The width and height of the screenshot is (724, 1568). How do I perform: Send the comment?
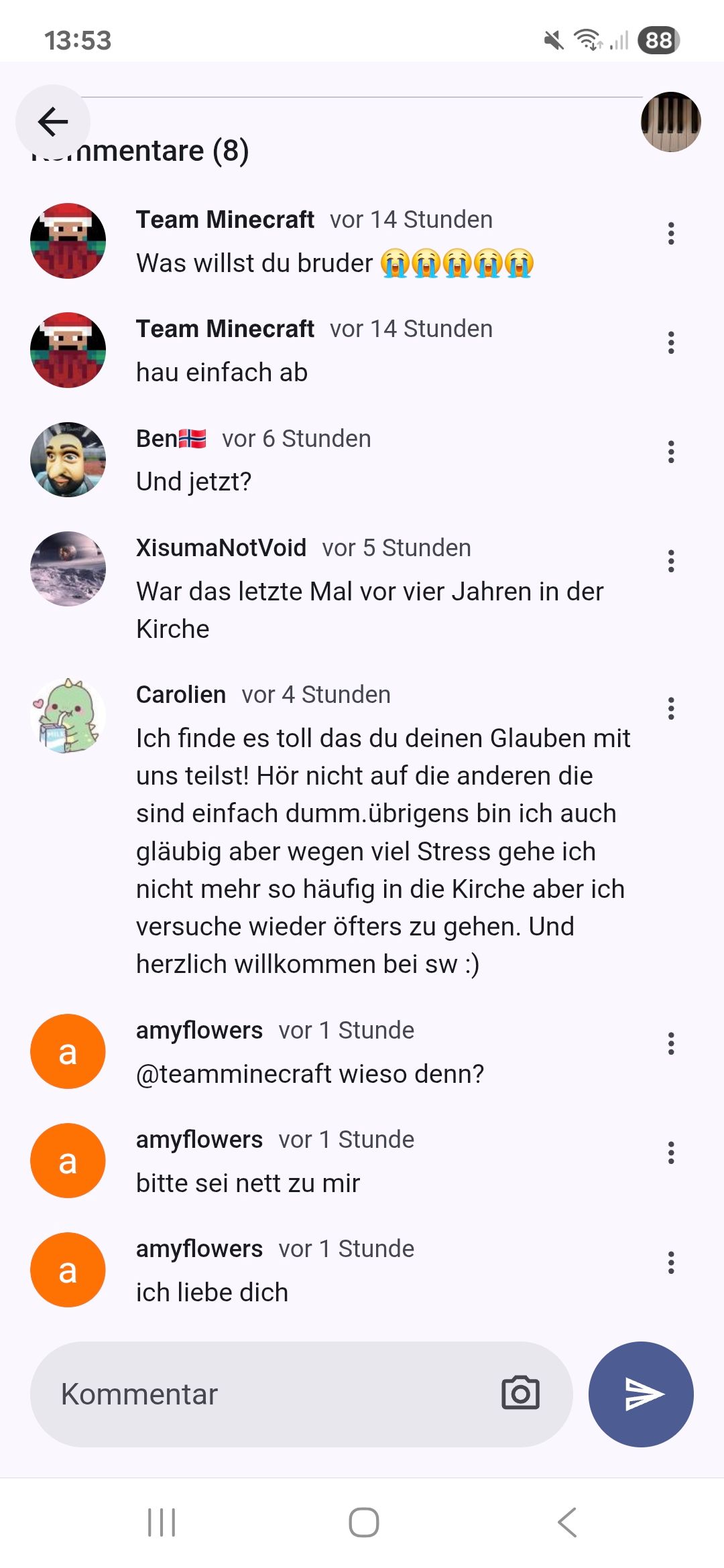[x=641, y=1394]
